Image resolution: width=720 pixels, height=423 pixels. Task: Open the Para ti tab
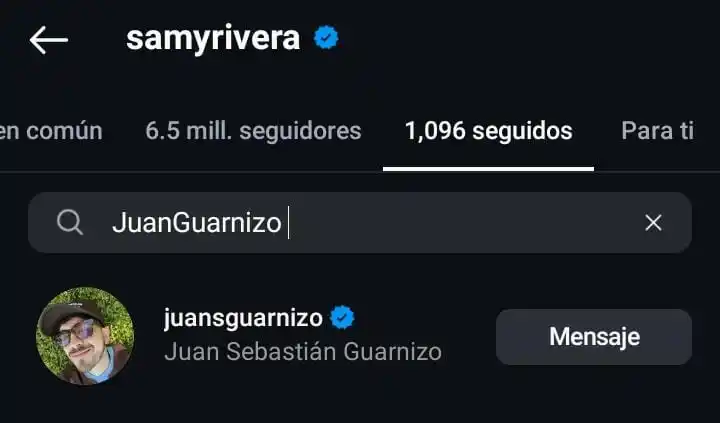[657, 130]
